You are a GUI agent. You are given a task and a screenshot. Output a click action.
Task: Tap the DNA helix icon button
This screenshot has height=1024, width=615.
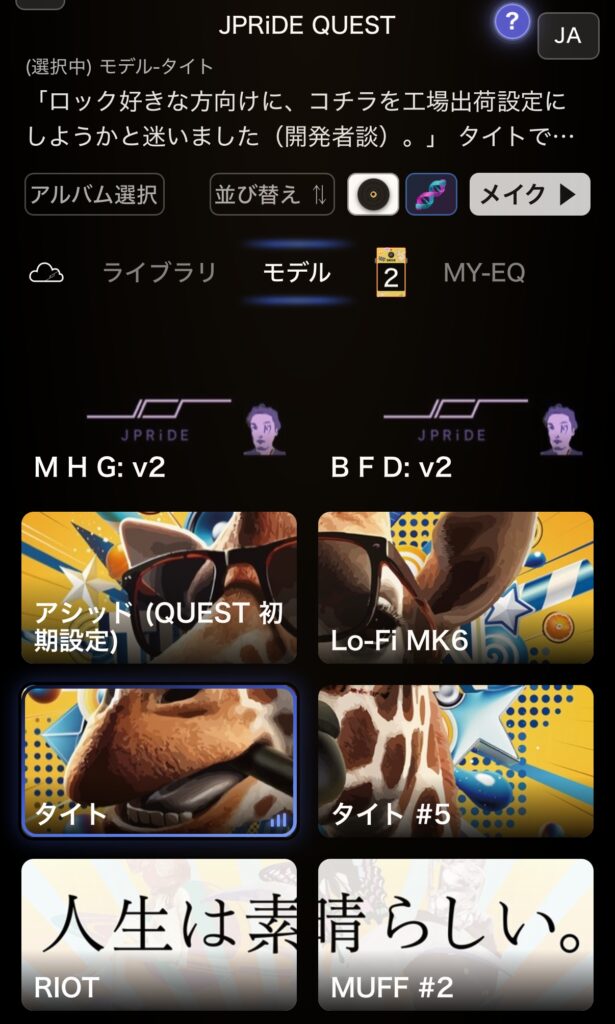coord(431,195)
